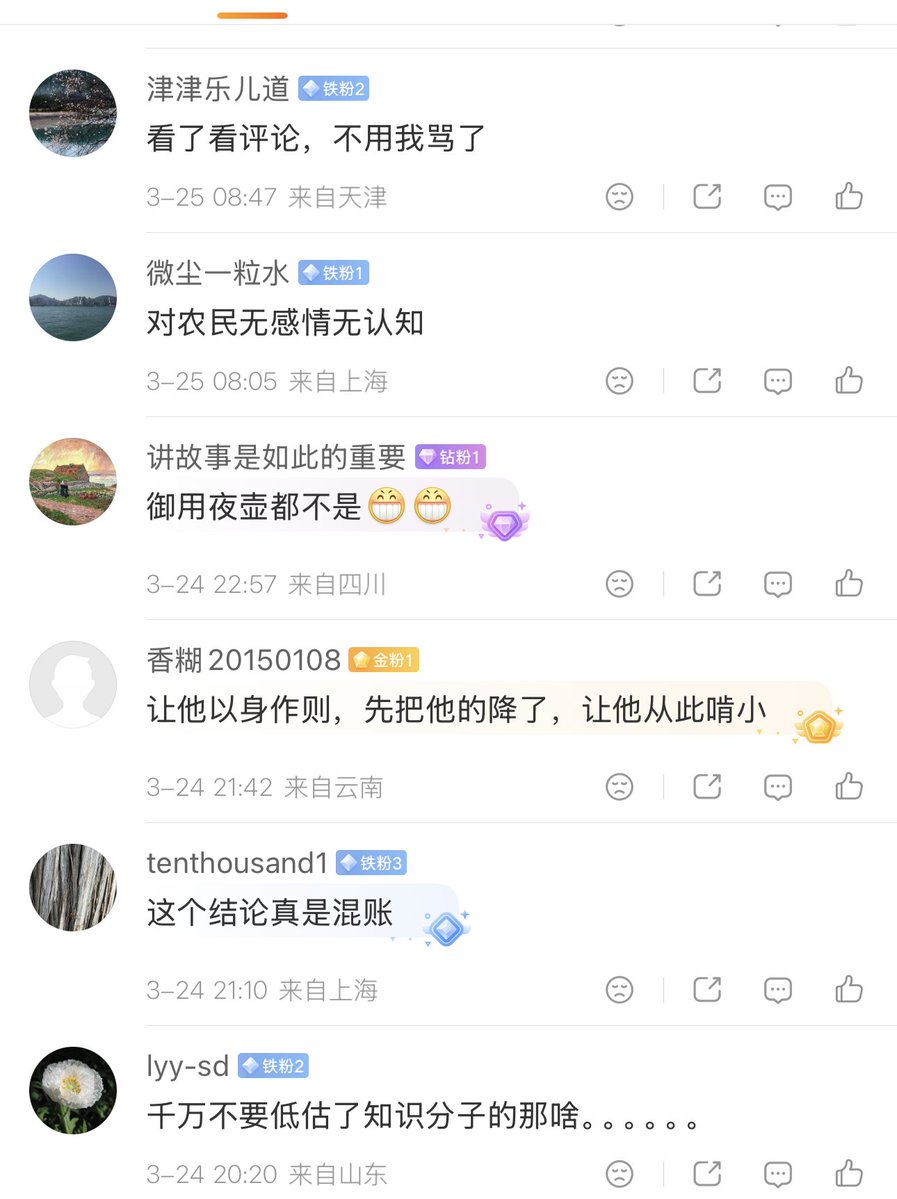View lyy-sd's profile avatar
Image resolution: width=897 pixels, height=1199 pixels.
point(73,1090)
